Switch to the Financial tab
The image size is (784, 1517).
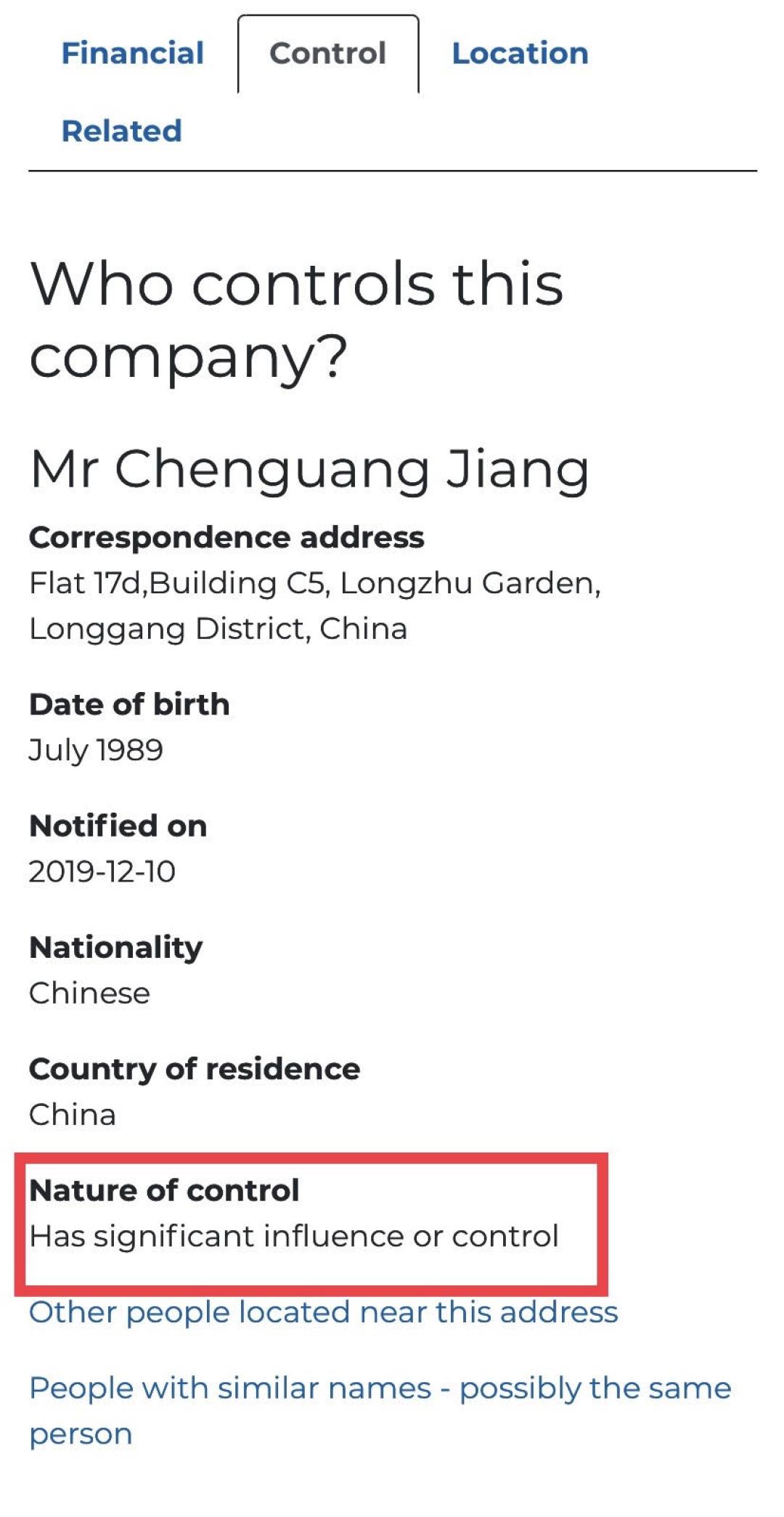133,54
